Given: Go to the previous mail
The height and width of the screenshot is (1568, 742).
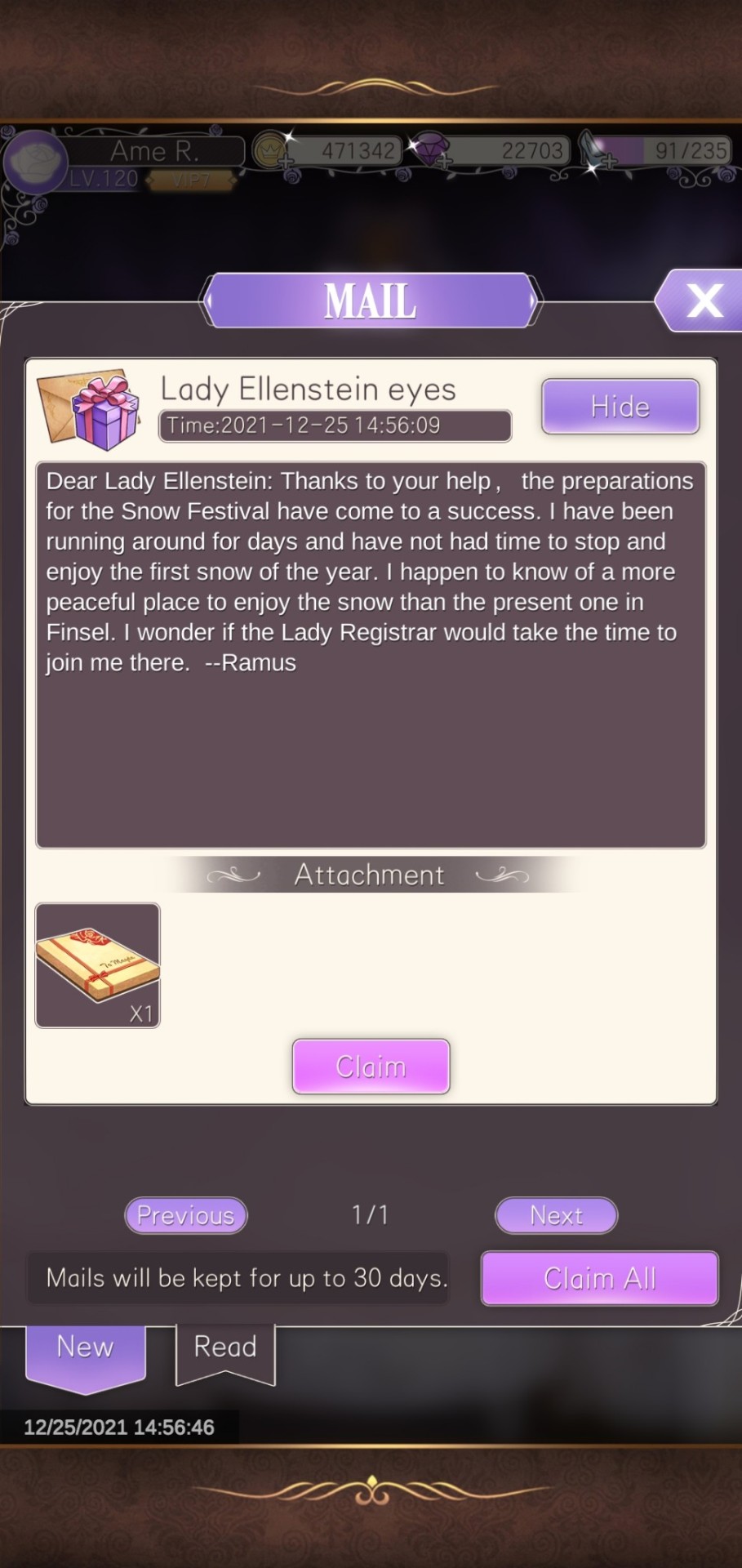Looking at the screenshot, I should [185, 1215].
